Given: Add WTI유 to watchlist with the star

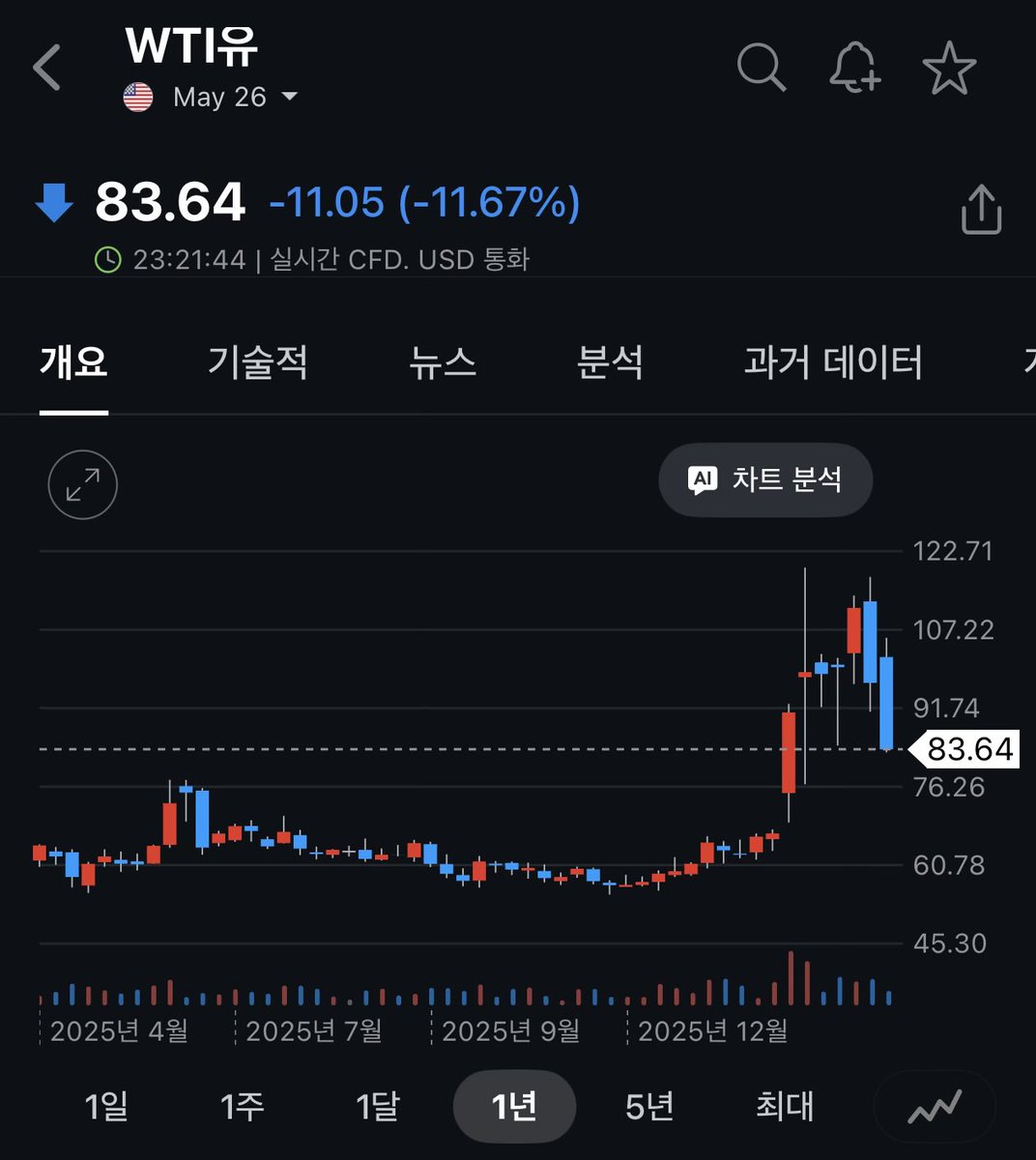Looking at the screenshot, I should point(949,68).
